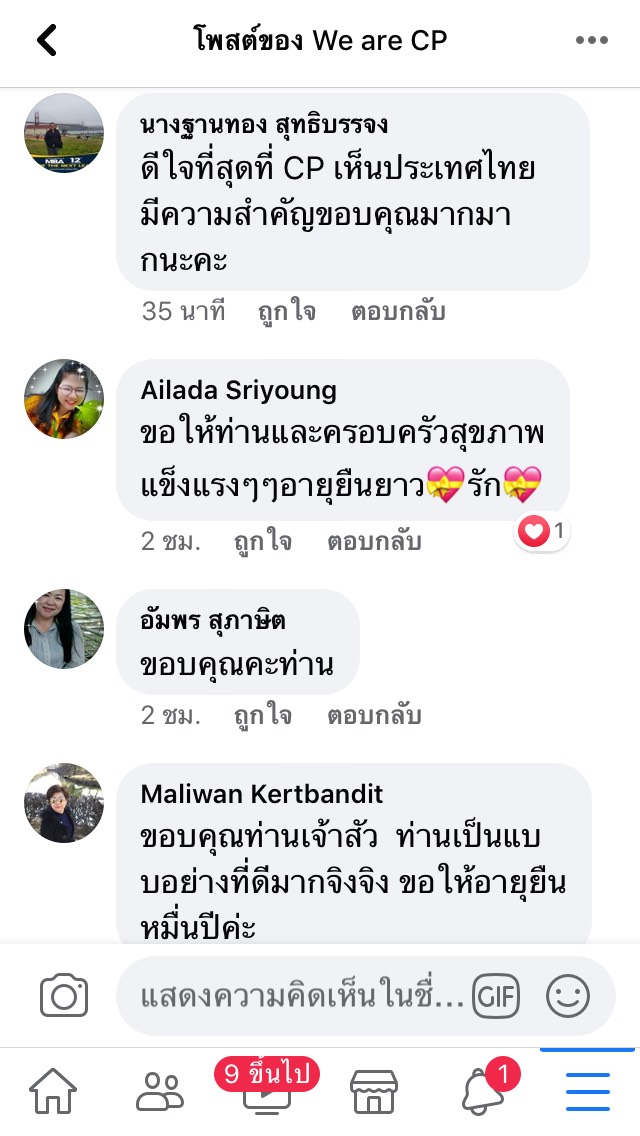Reply to Ailada Sriyoung's comment
640x1136 pixels.
(374, 541)
